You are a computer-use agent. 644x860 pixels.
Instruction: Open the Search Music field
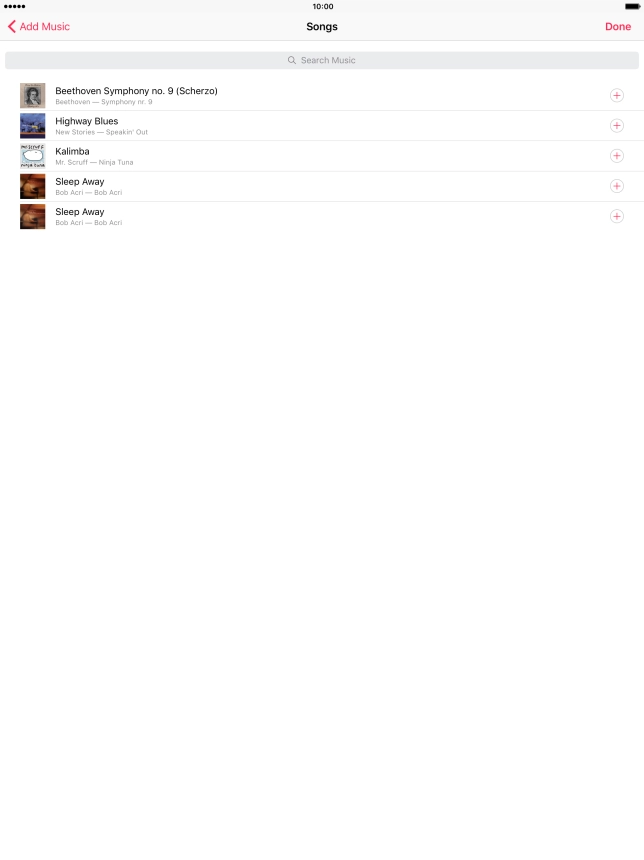[x=322, y=61]
